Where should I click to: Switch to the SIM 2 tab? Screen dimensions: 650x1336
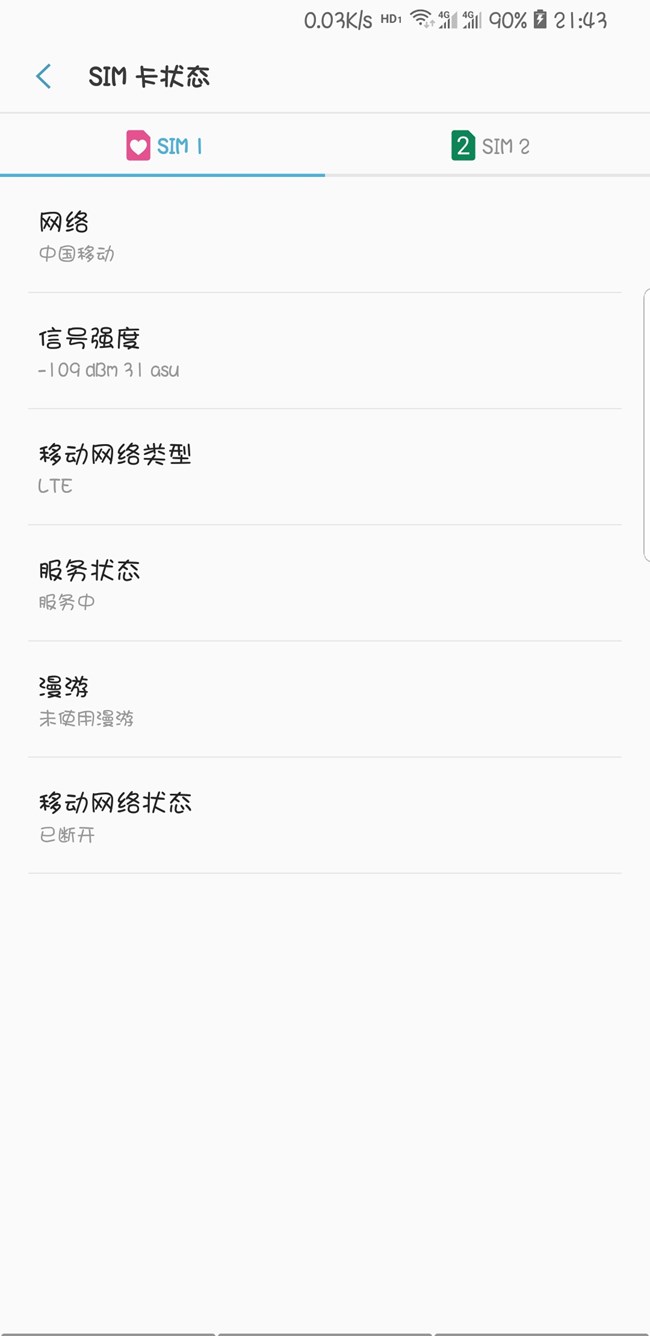point(489,146)
